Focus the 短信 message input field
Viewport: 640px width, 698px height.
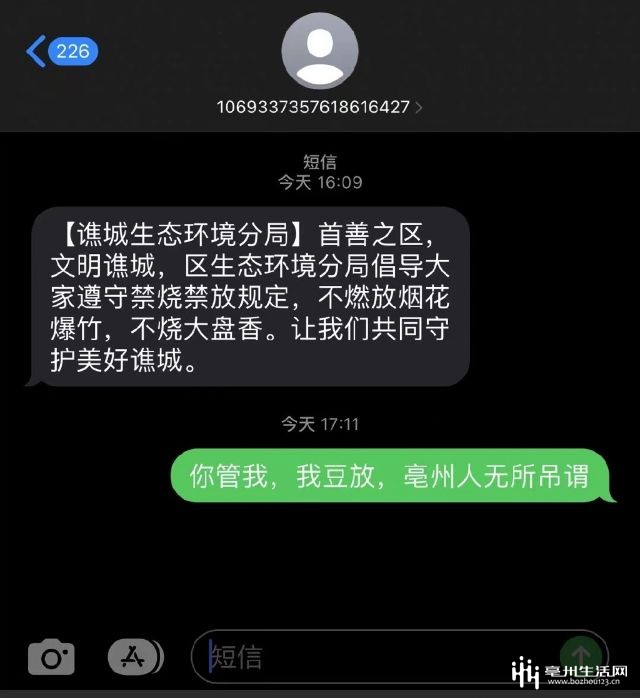(380, 656)
